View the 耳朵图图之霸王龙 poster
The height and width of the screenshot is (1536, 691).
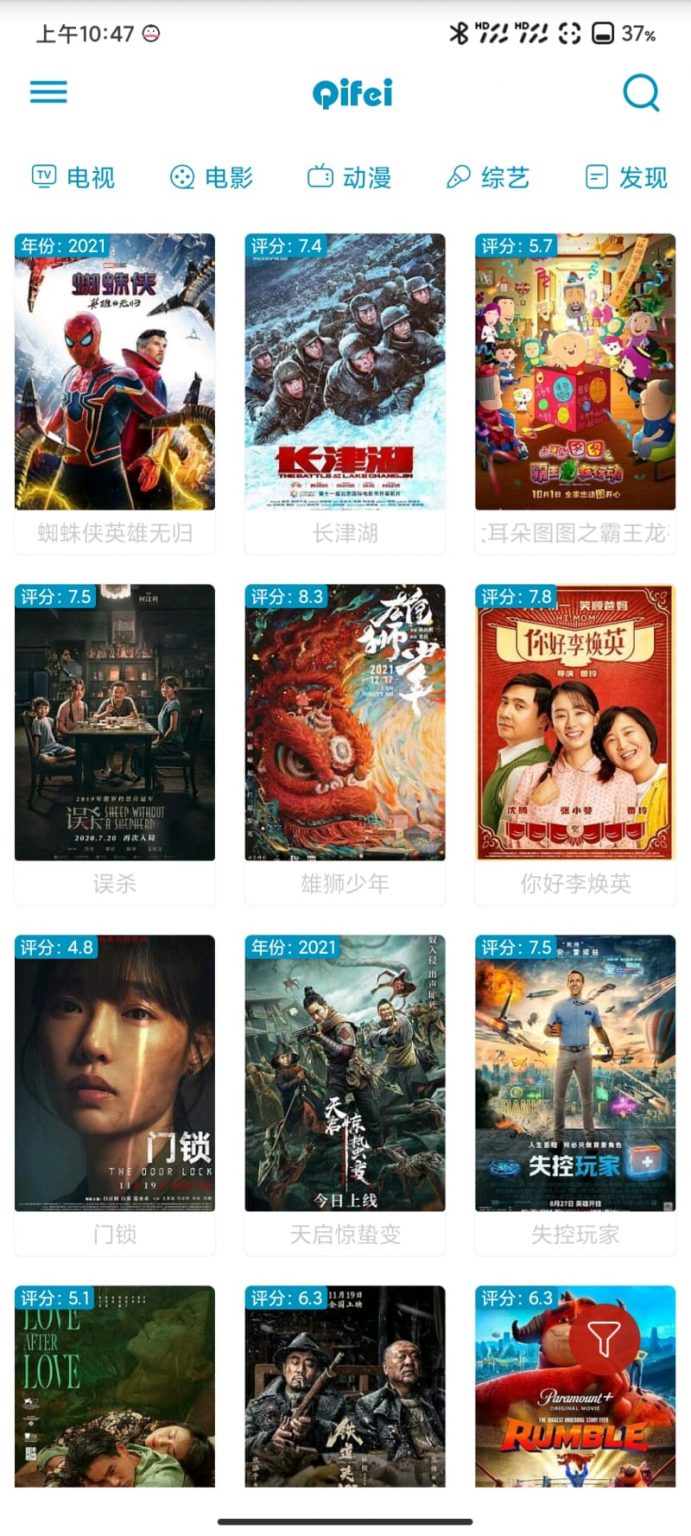(575, 372)
